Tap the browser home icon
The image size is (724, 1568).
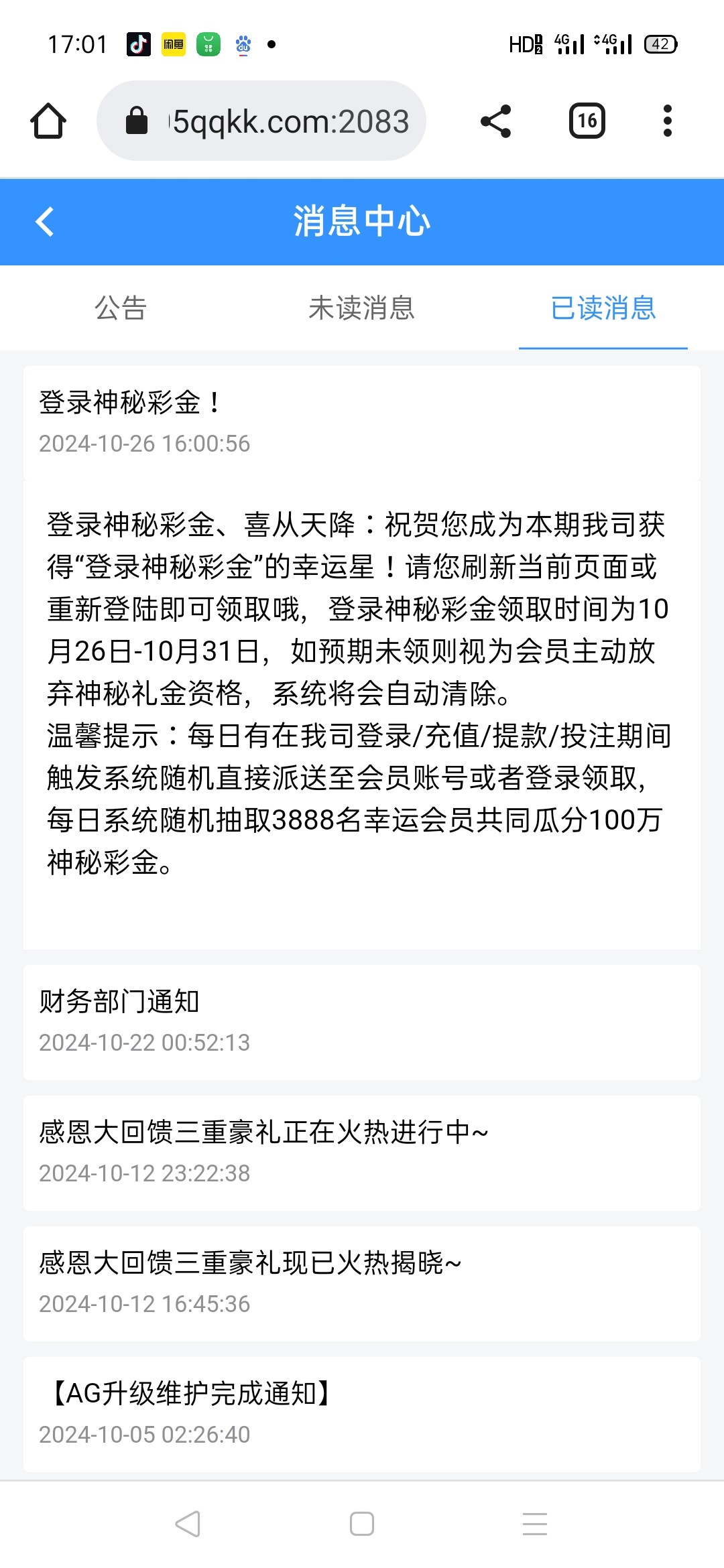pyautogui.click(x=48, y=121)
